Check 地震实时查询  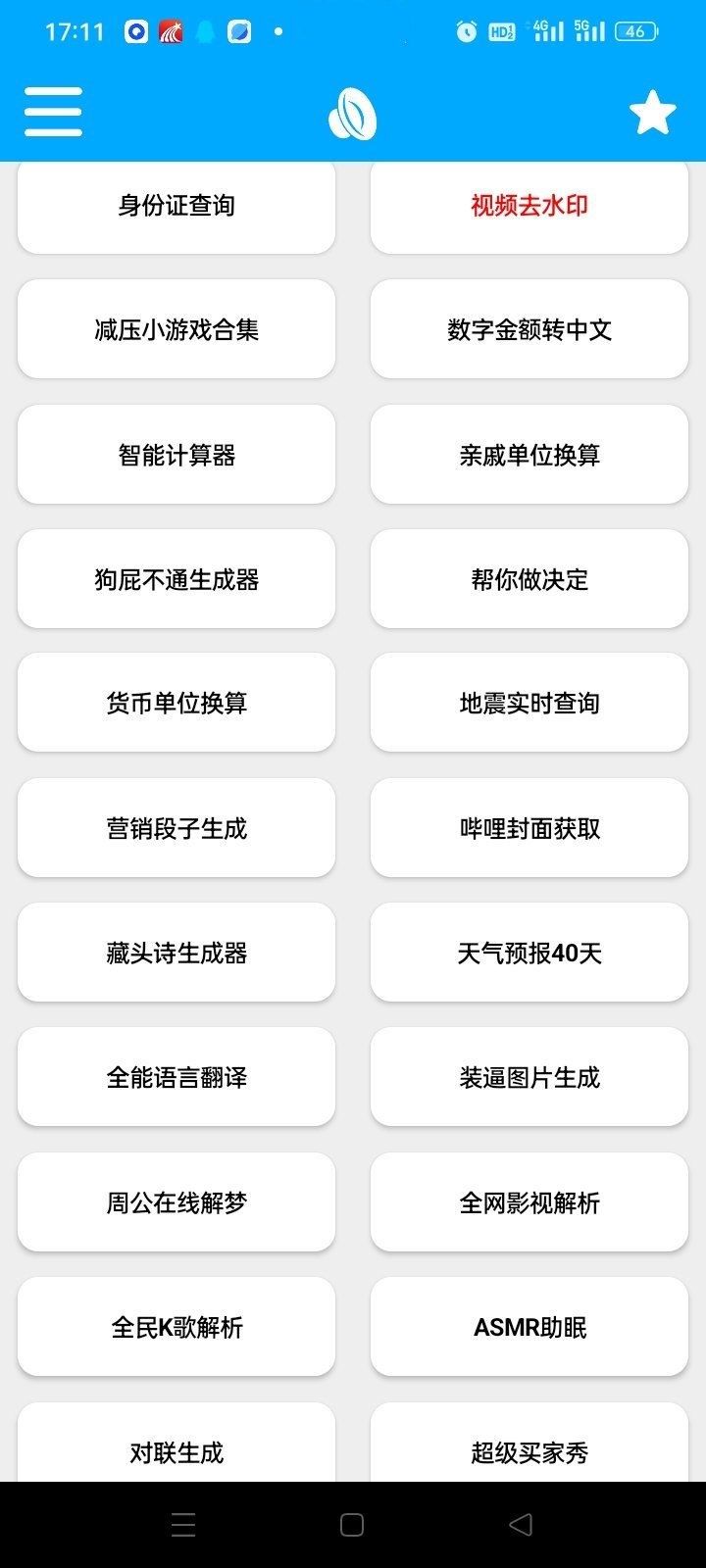(x=529, y=703)
